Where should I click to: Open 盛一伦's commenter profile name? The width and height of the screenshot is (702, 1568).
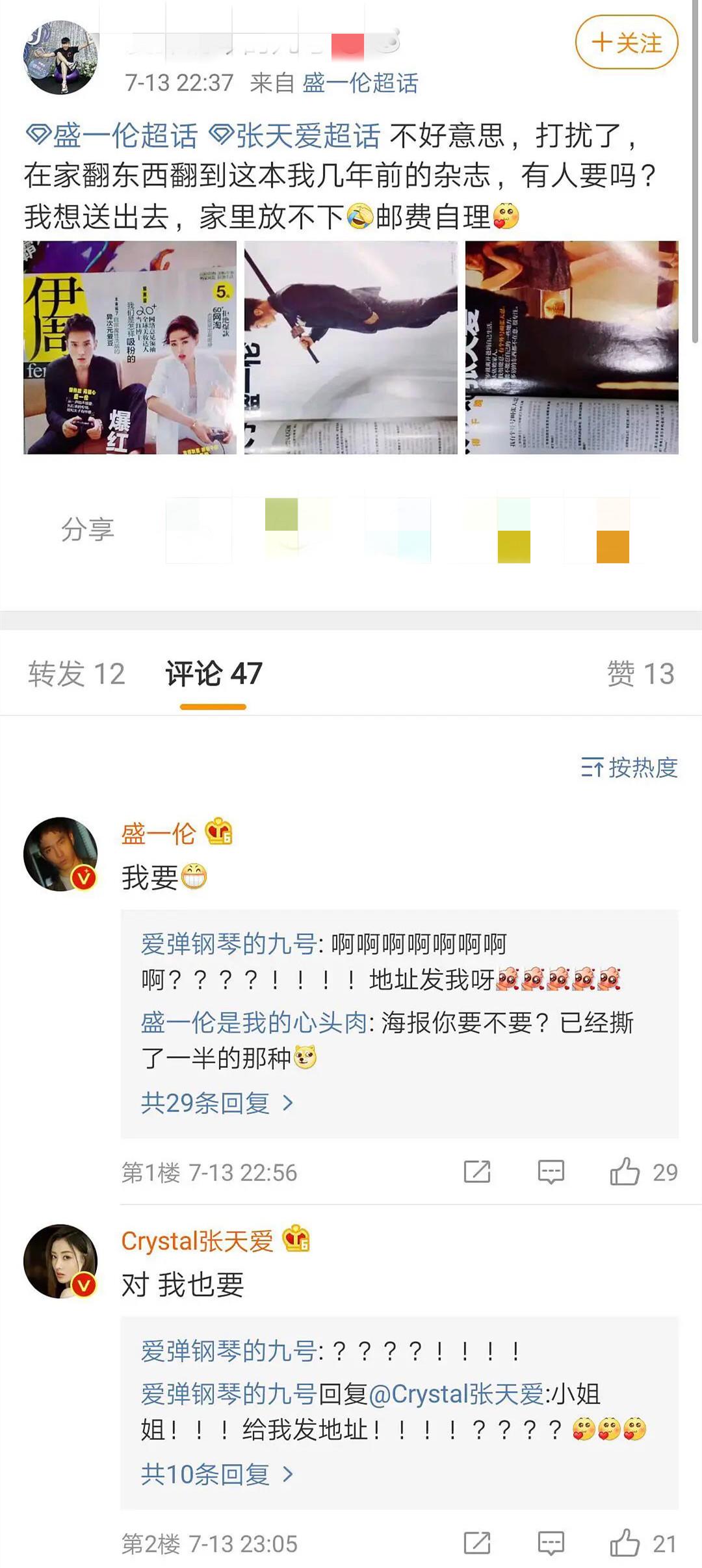coord(159,833)
